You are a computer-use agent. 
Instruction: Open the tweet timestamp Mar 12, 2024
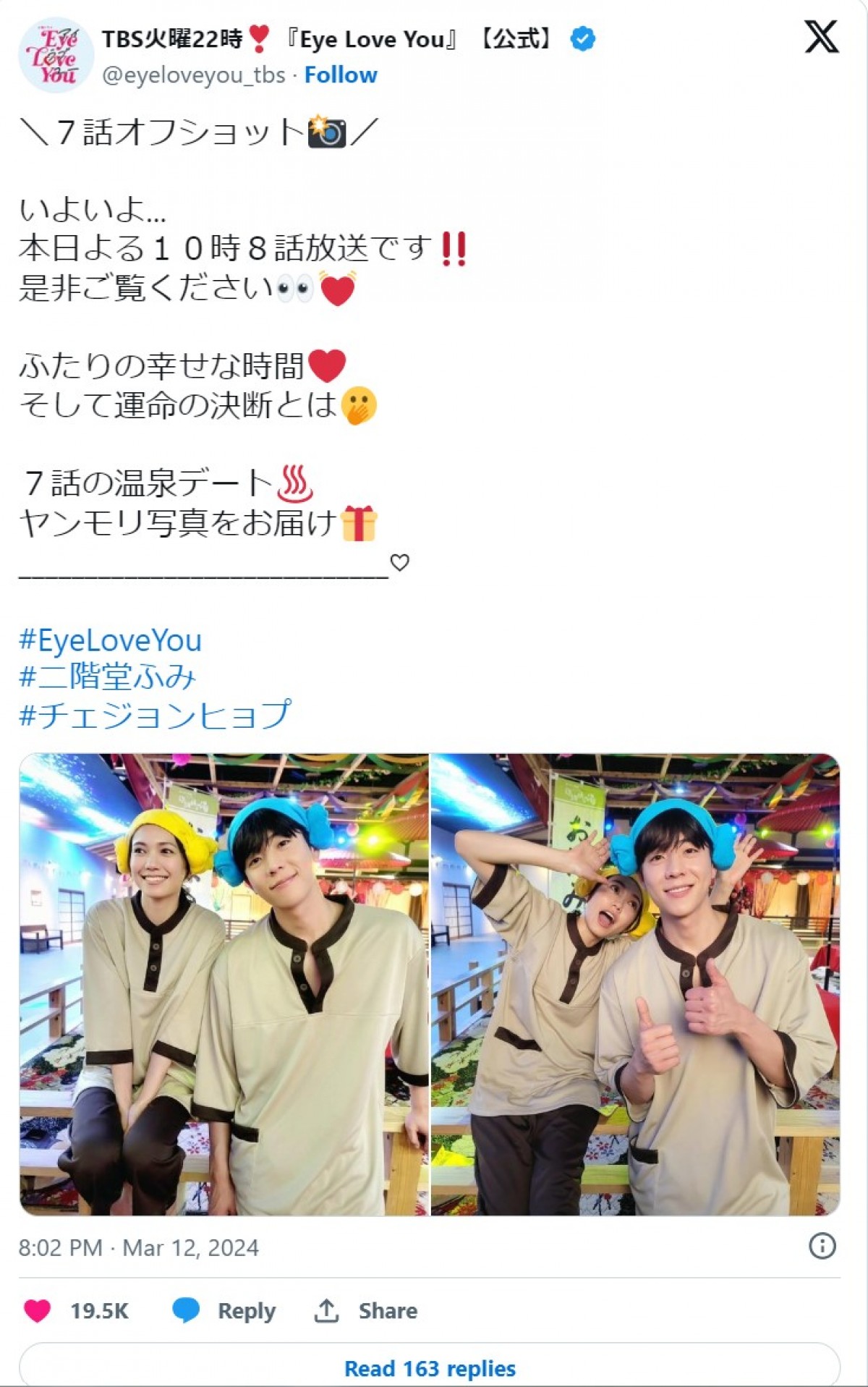(138, 1247)
